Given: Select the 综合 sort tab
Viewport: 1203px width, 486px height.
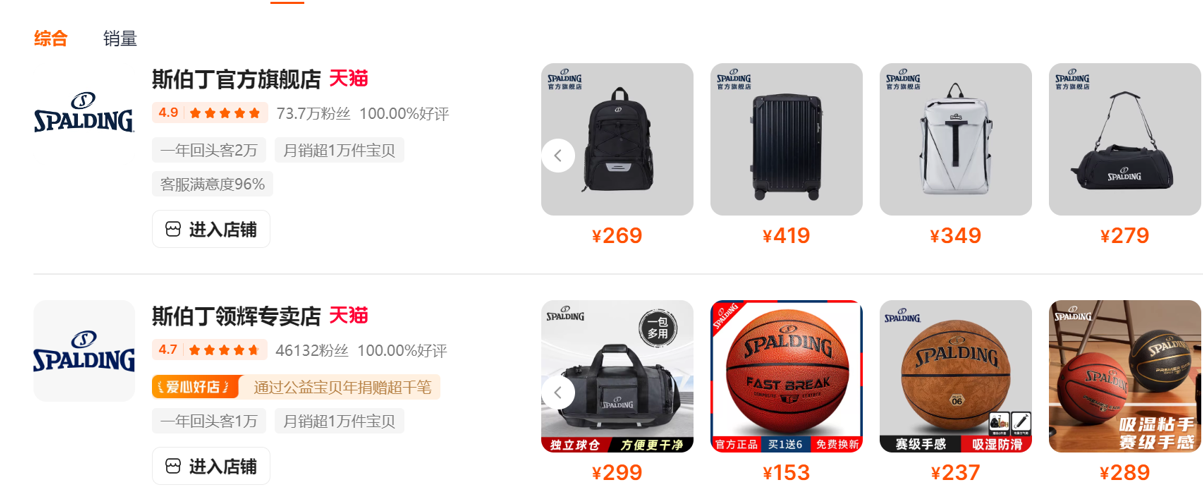Looking at the screenshot, I should pos(51,39).
